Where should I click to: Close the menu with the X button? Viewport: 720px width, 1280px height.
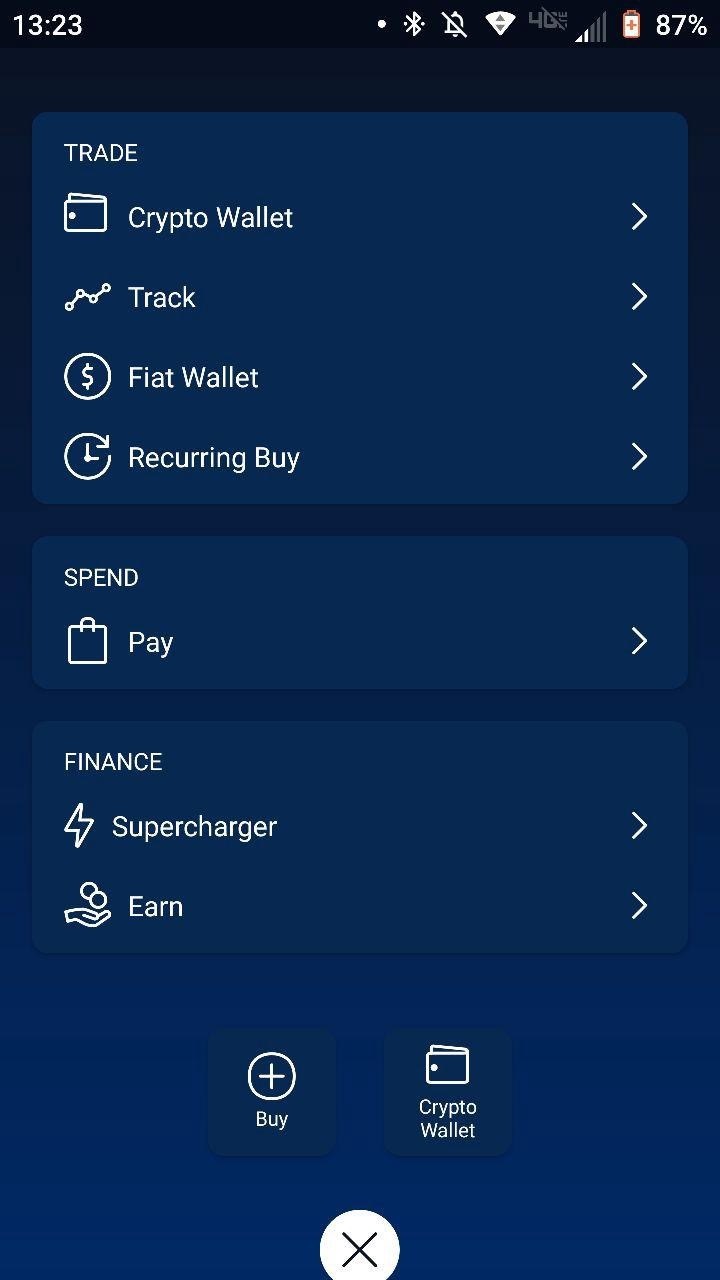pyautogui.click(x=359, y=1248)
